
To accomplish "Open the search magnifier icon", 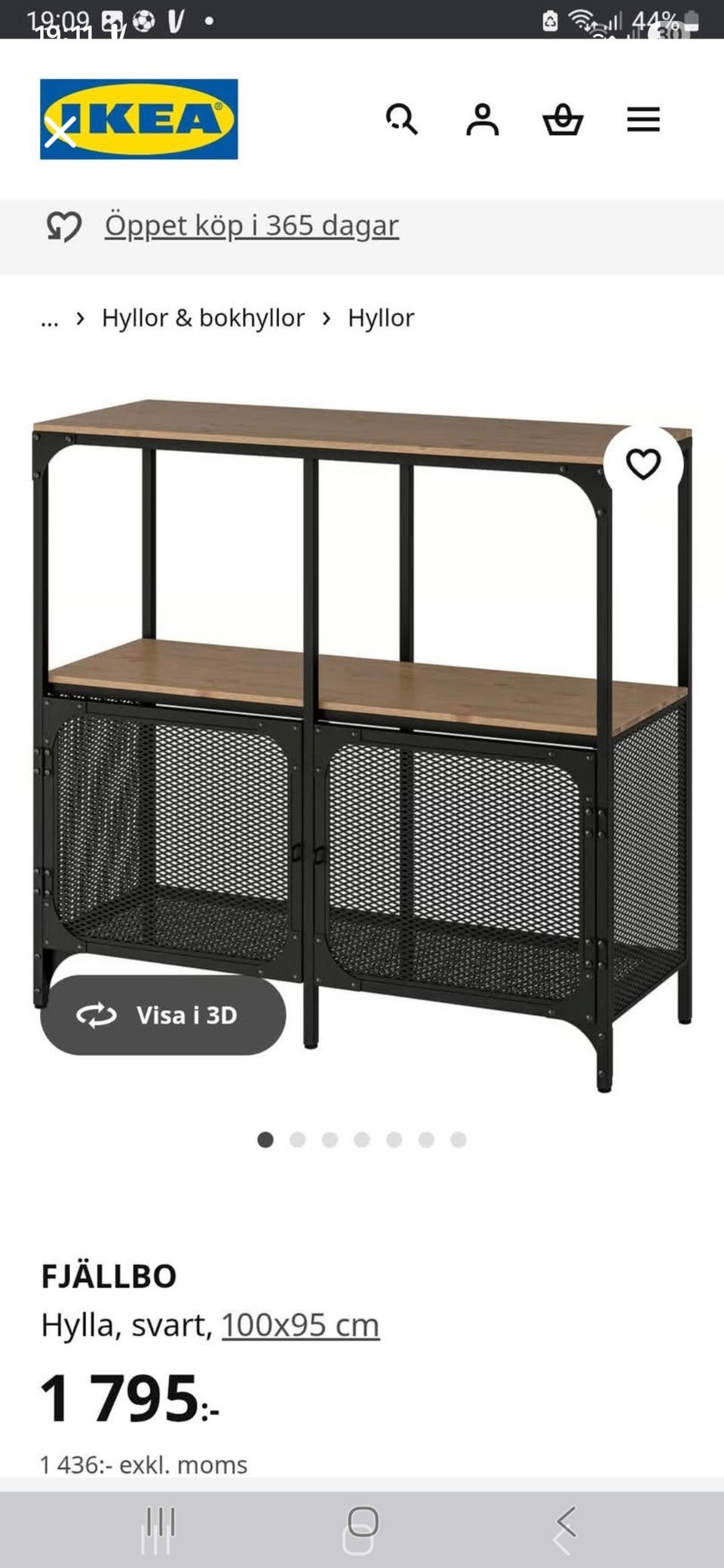I will pyautogui.click(x=401, y=119).
